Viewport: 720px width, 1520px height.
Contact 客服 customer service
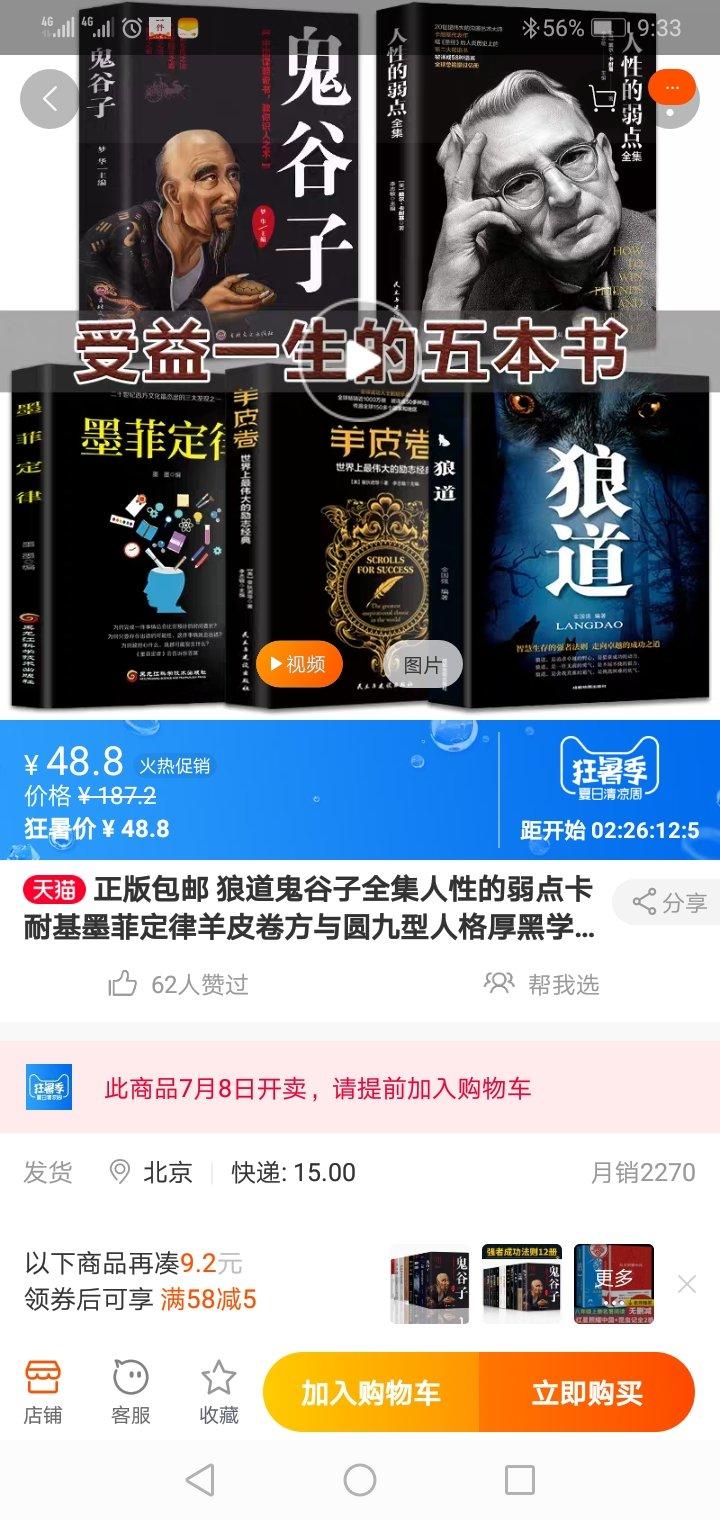(131, 1391)
